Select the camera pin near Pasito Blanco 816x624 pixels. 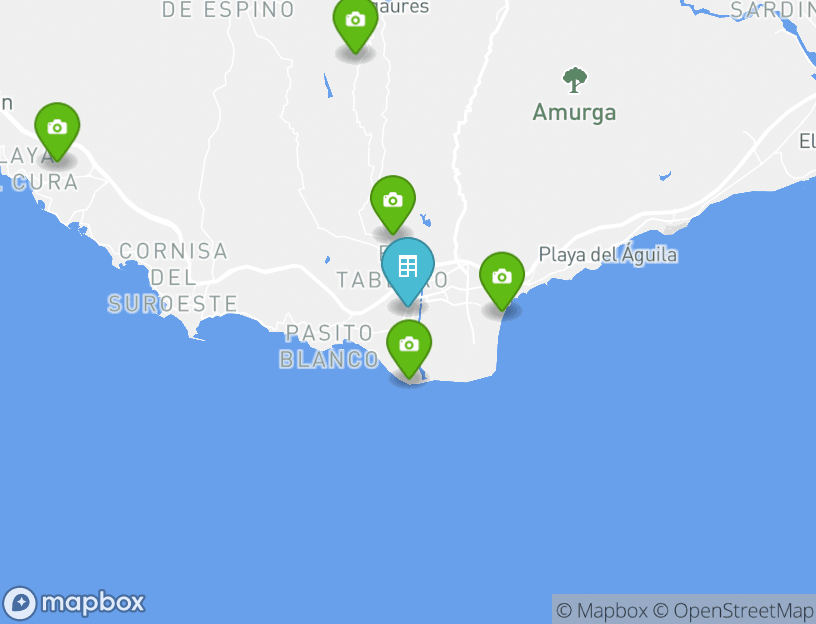coord(408,346)
